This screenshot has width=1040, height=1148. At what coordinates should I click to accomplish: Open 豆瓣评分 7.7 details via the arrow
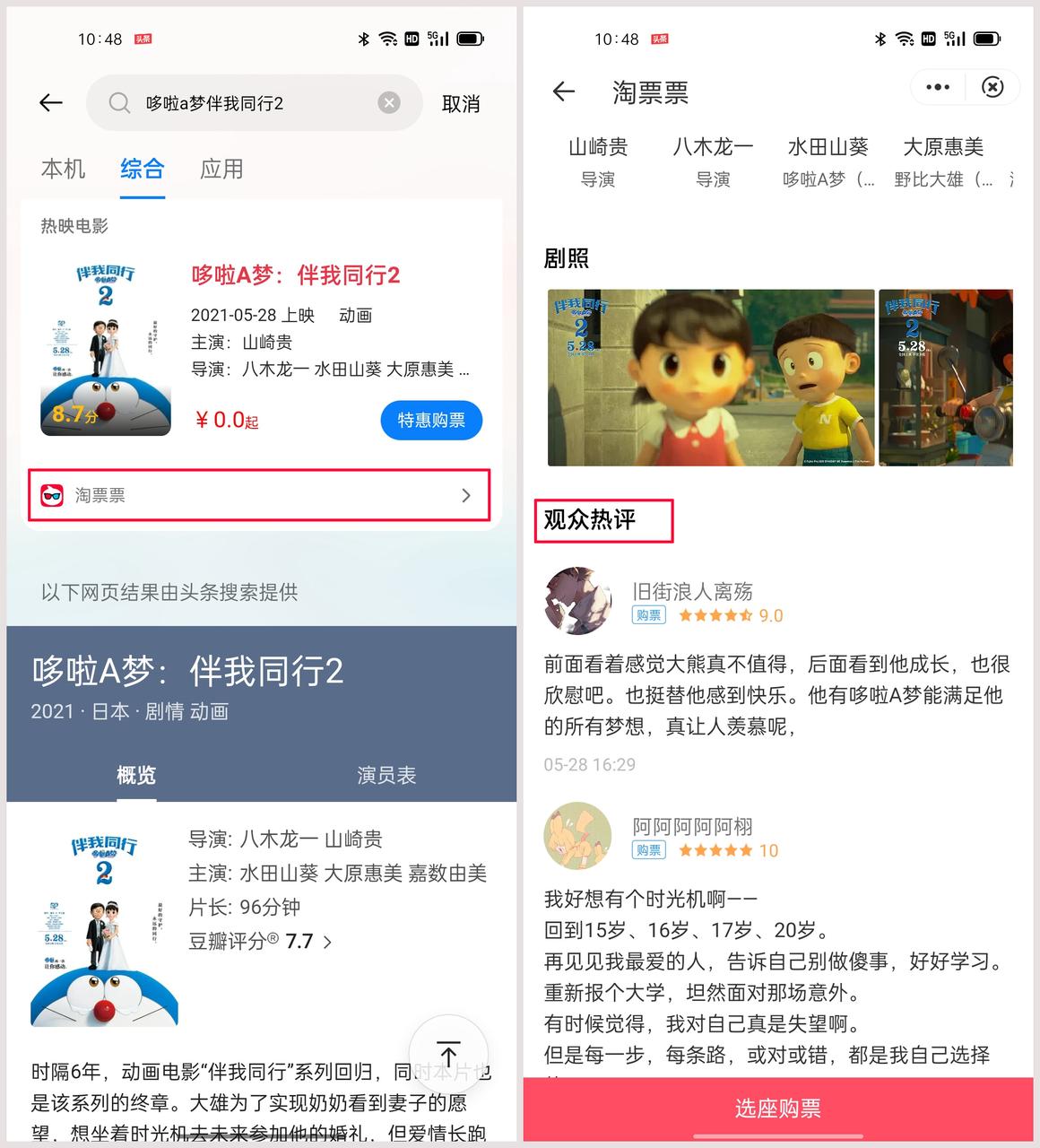pos(325,943)
